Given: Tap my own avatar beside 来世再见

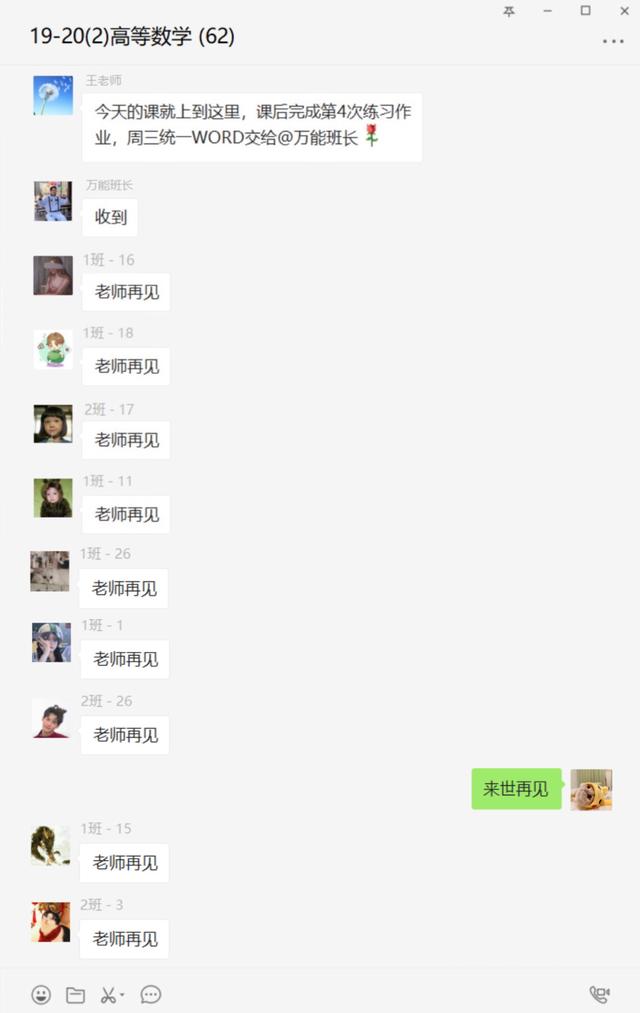Looking at the screenshot, I should click(591, 789).
